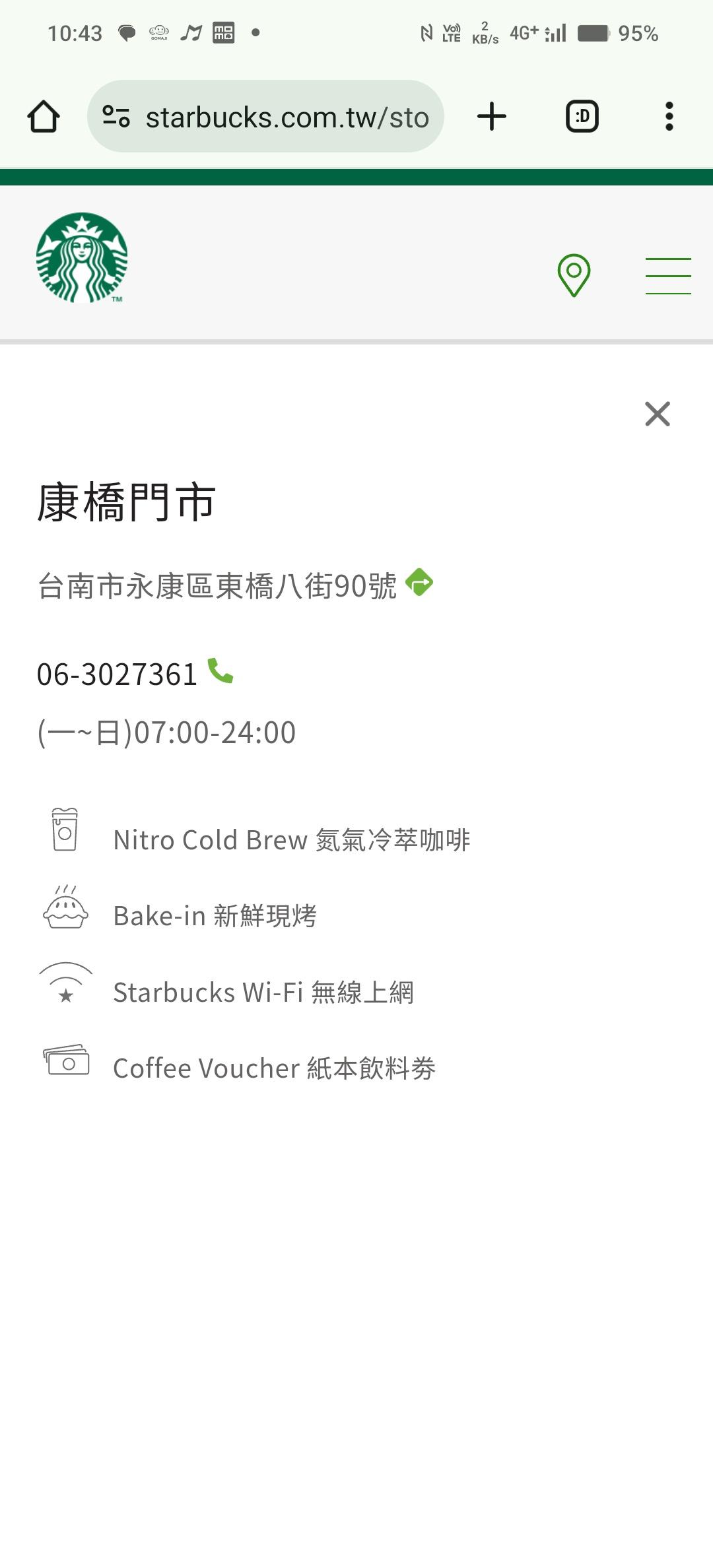Open a new browser tab
The width and height of the screenshot is (713, 1568).
[x=492, y=117]
